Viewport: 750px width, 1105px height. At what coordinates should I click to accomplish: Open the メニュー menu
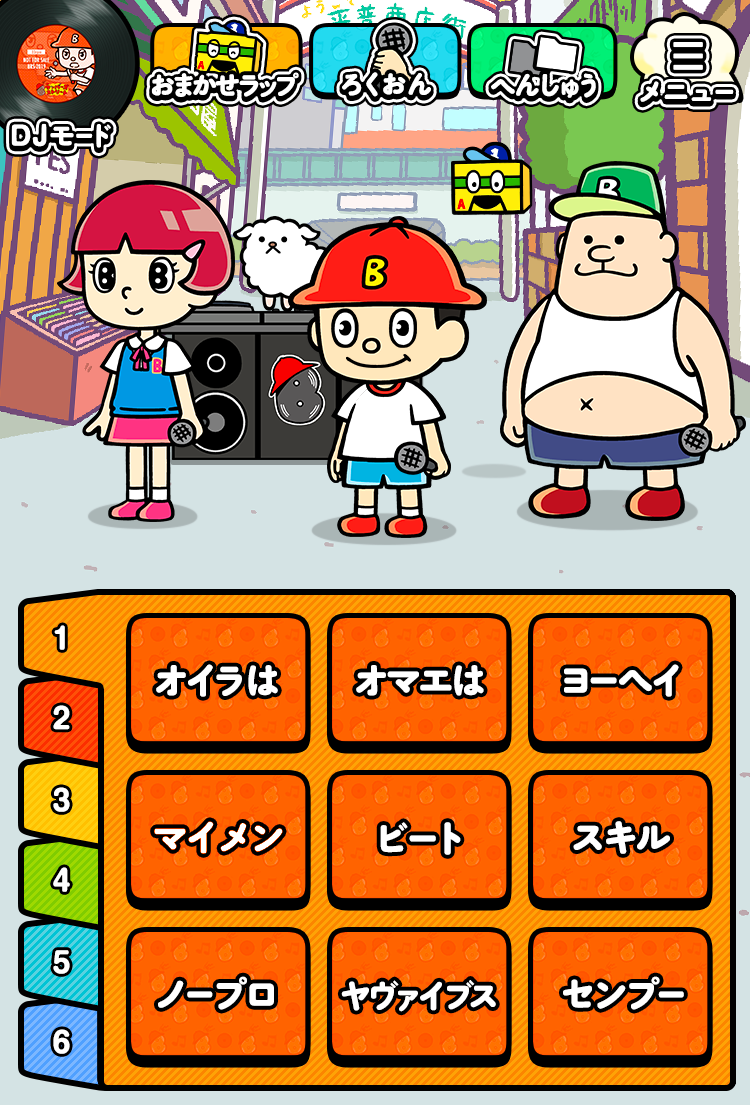click(688, 66)
